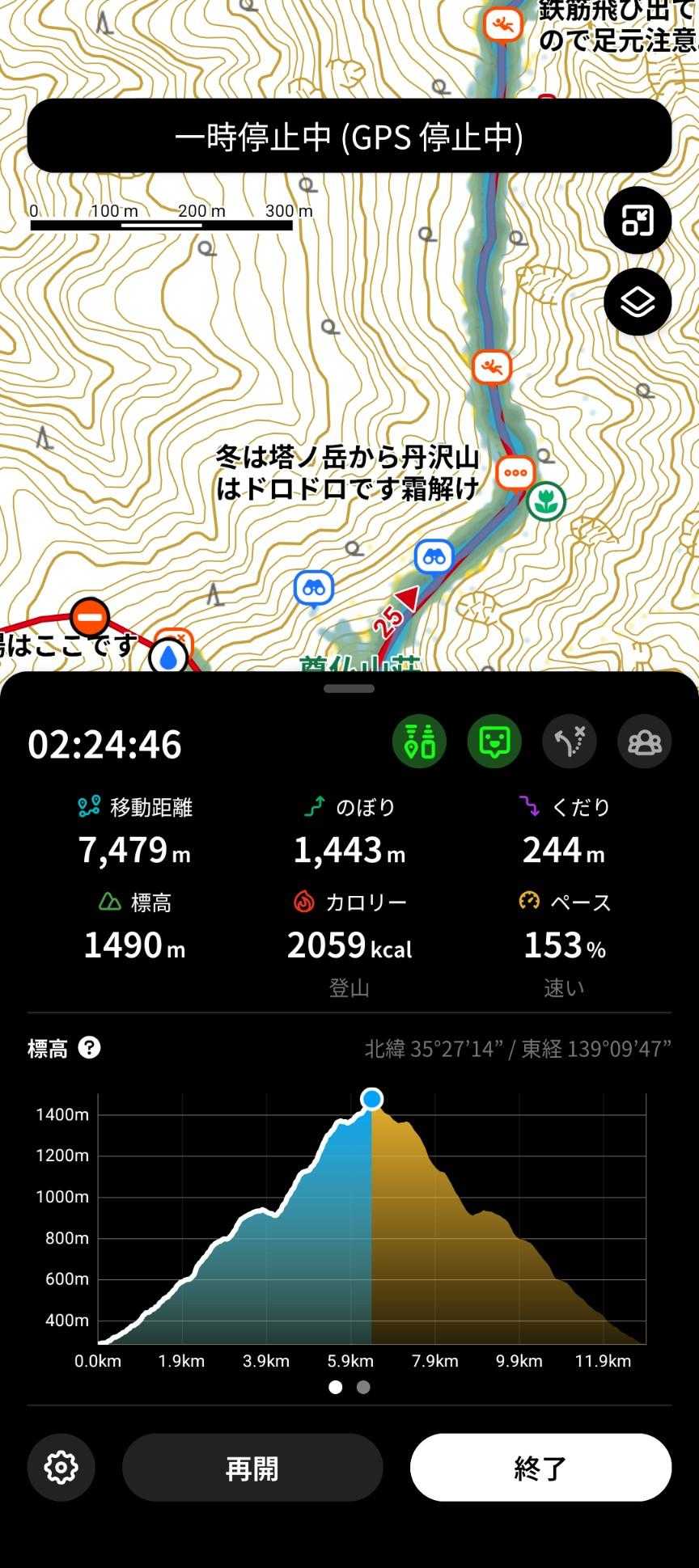Tap the gray route path icon
Screen dimensions: 699x1568
tap(570, 741)
